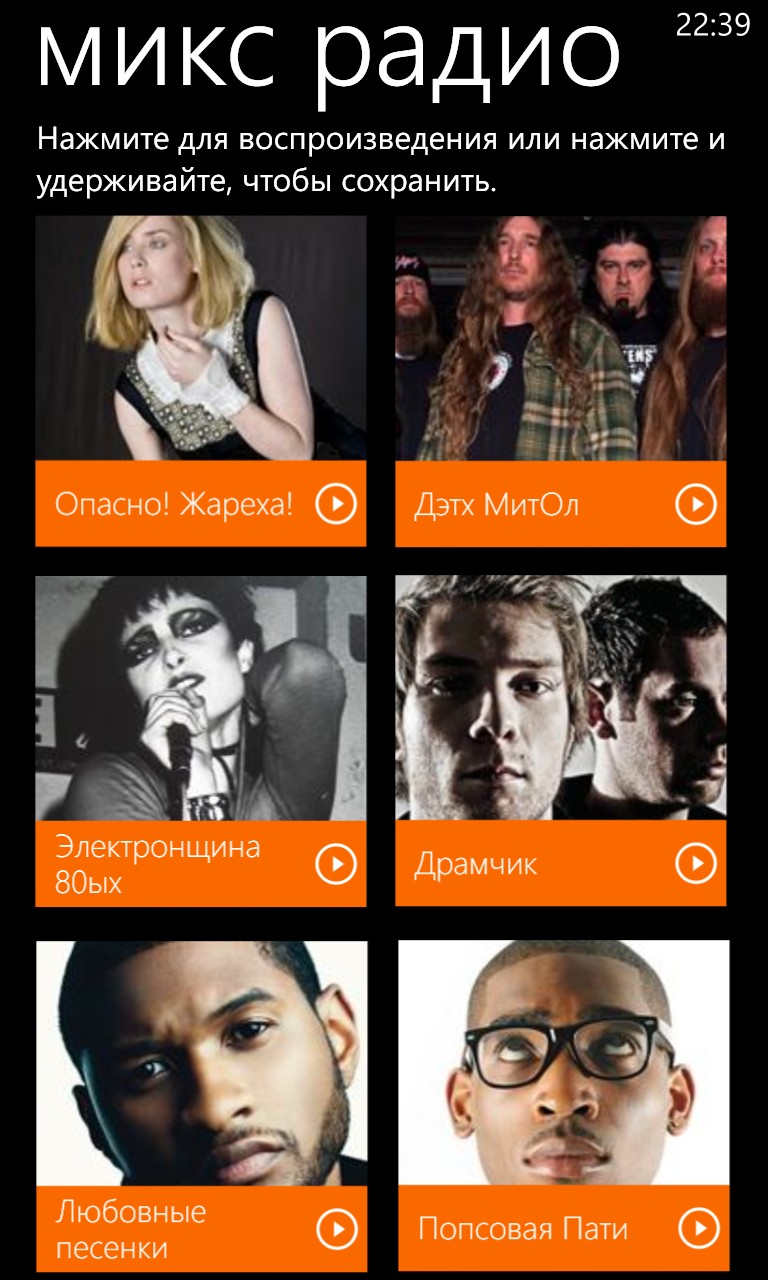Open the Опасно! Жареха! mix tile

(200, 381)
